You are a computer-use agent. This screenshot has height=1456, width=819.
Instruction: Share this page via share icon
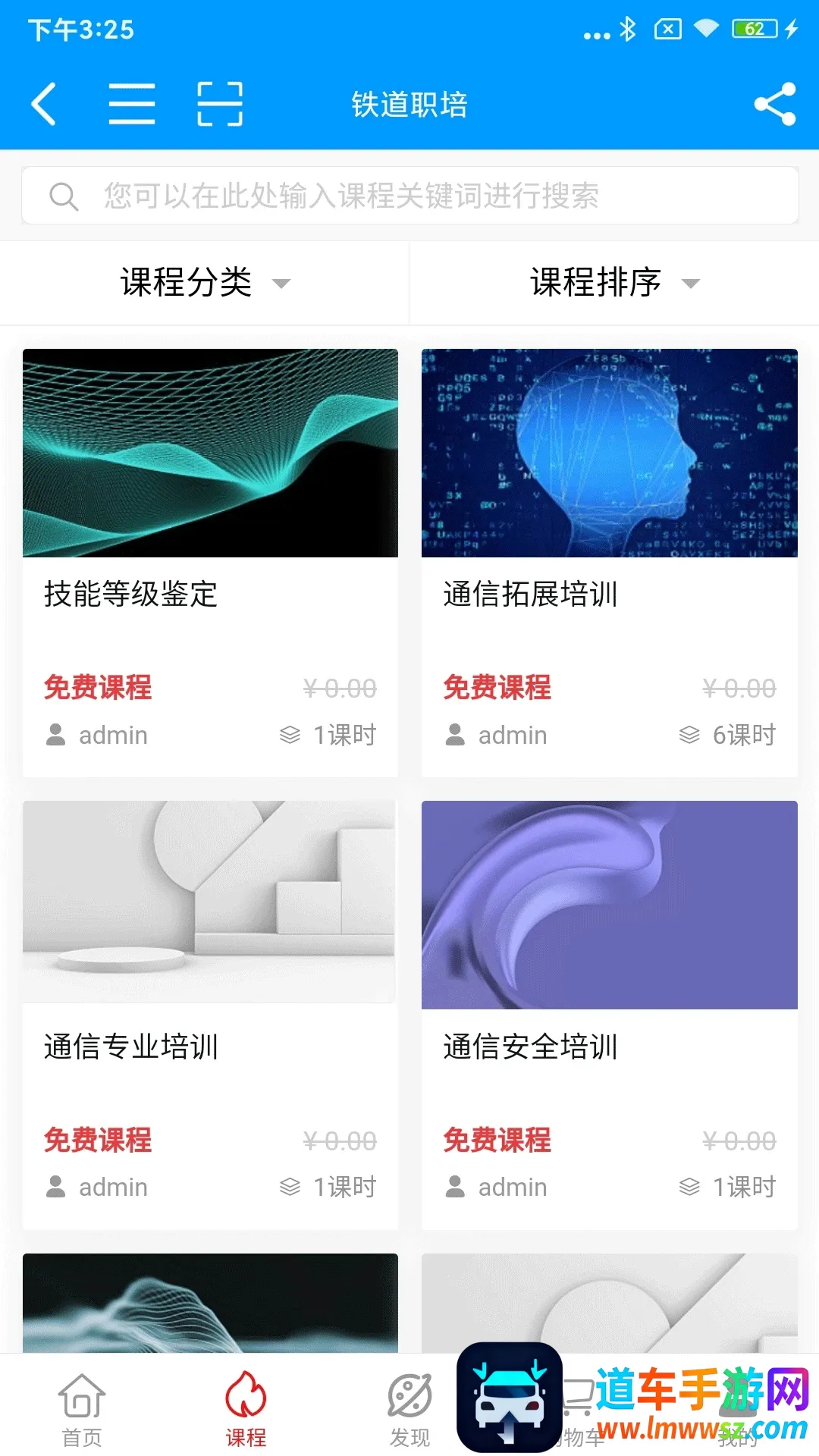click(x=774, y=104)
